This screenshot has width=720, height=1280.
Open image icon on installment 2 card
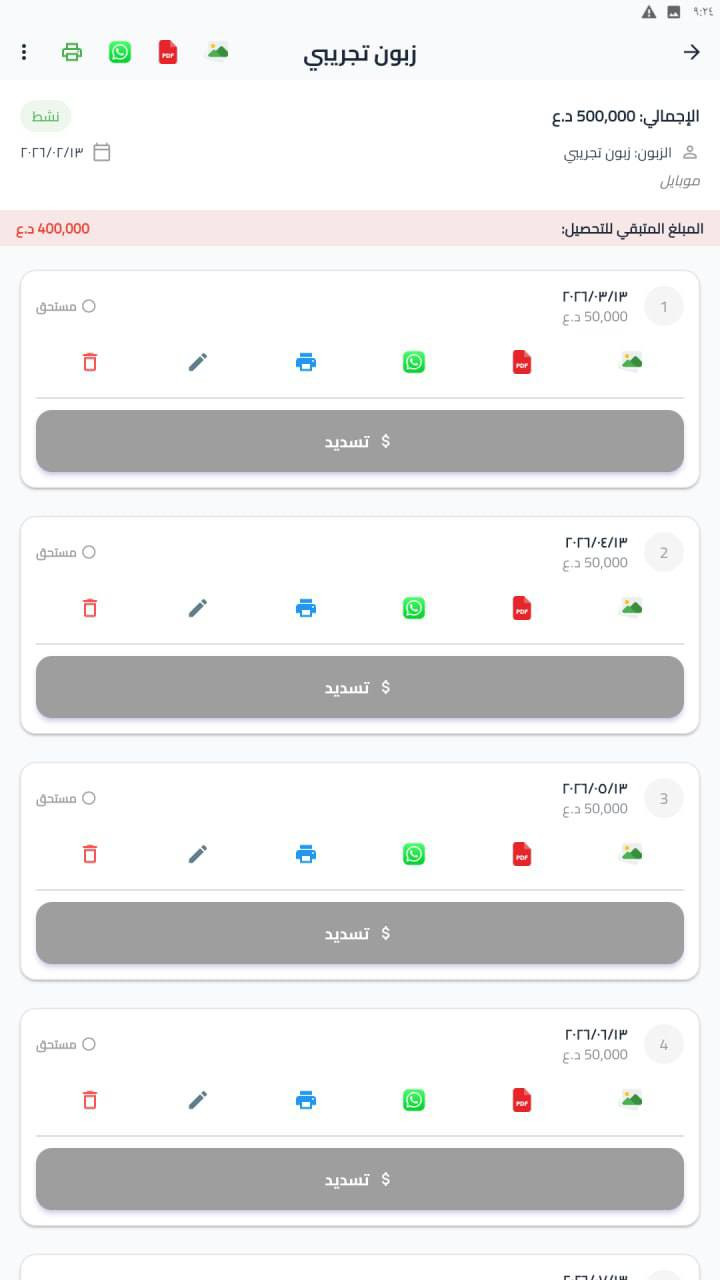[x=630, y=606]
